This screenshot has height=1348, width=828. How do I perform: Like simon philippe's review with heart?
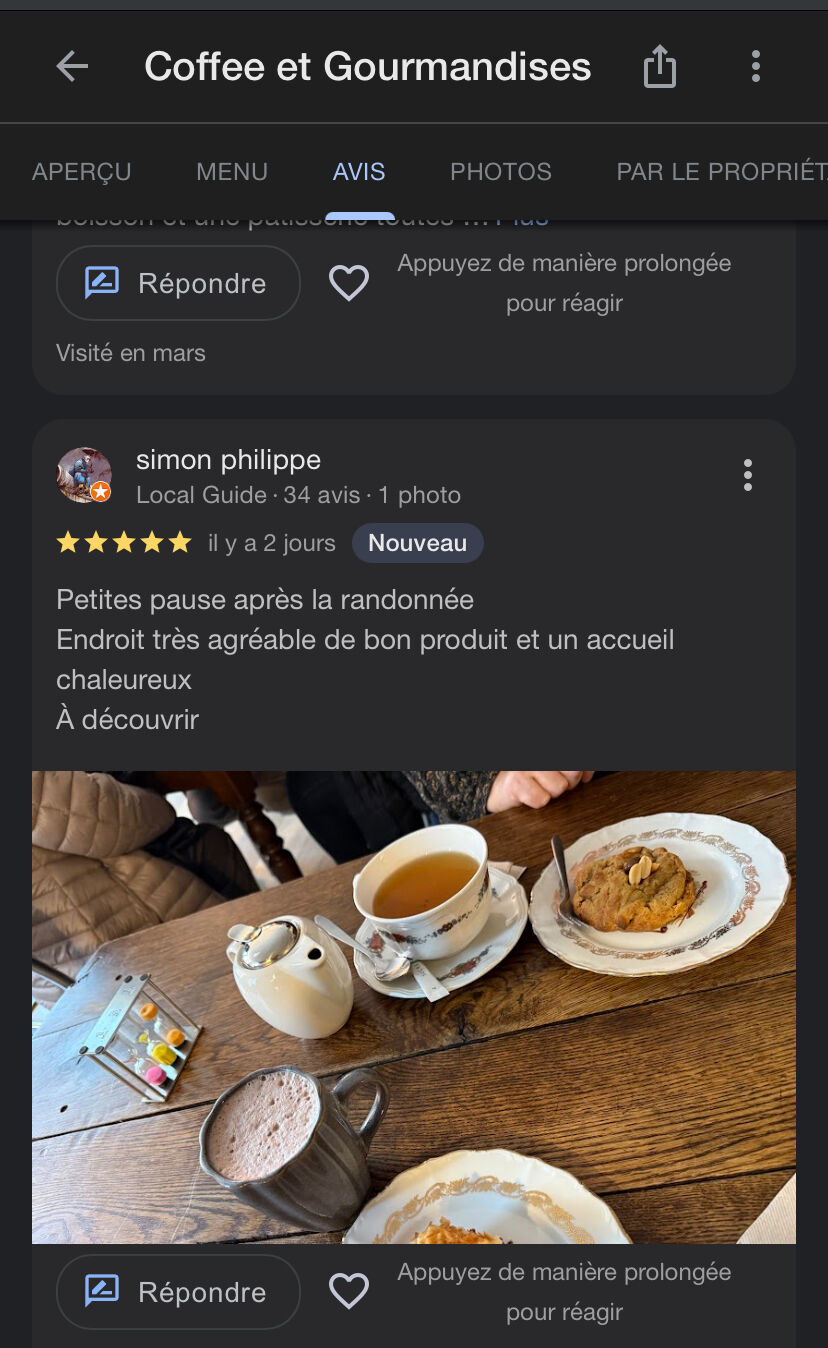[349, 1292]
